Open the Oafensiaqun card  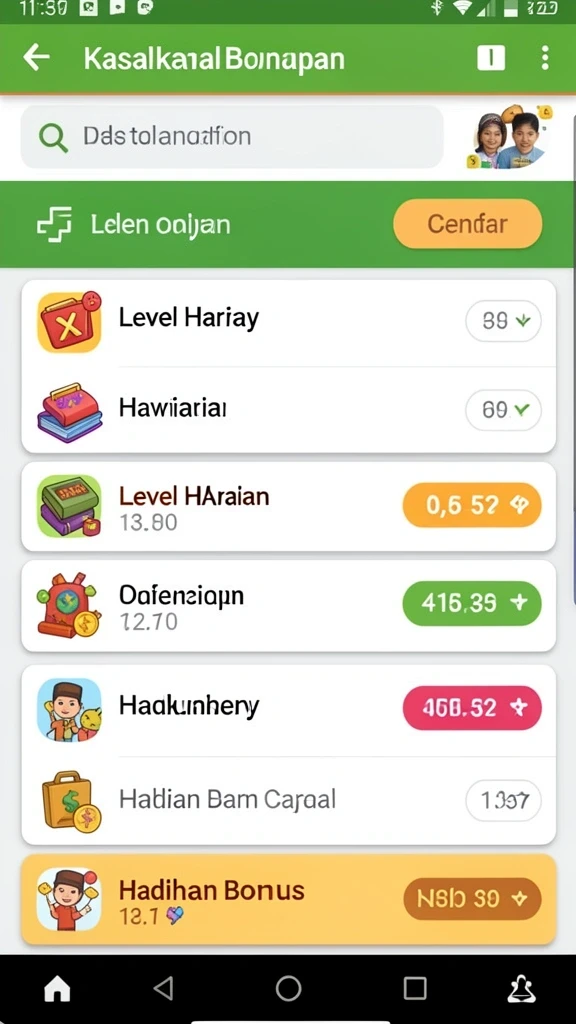(289, 605)
